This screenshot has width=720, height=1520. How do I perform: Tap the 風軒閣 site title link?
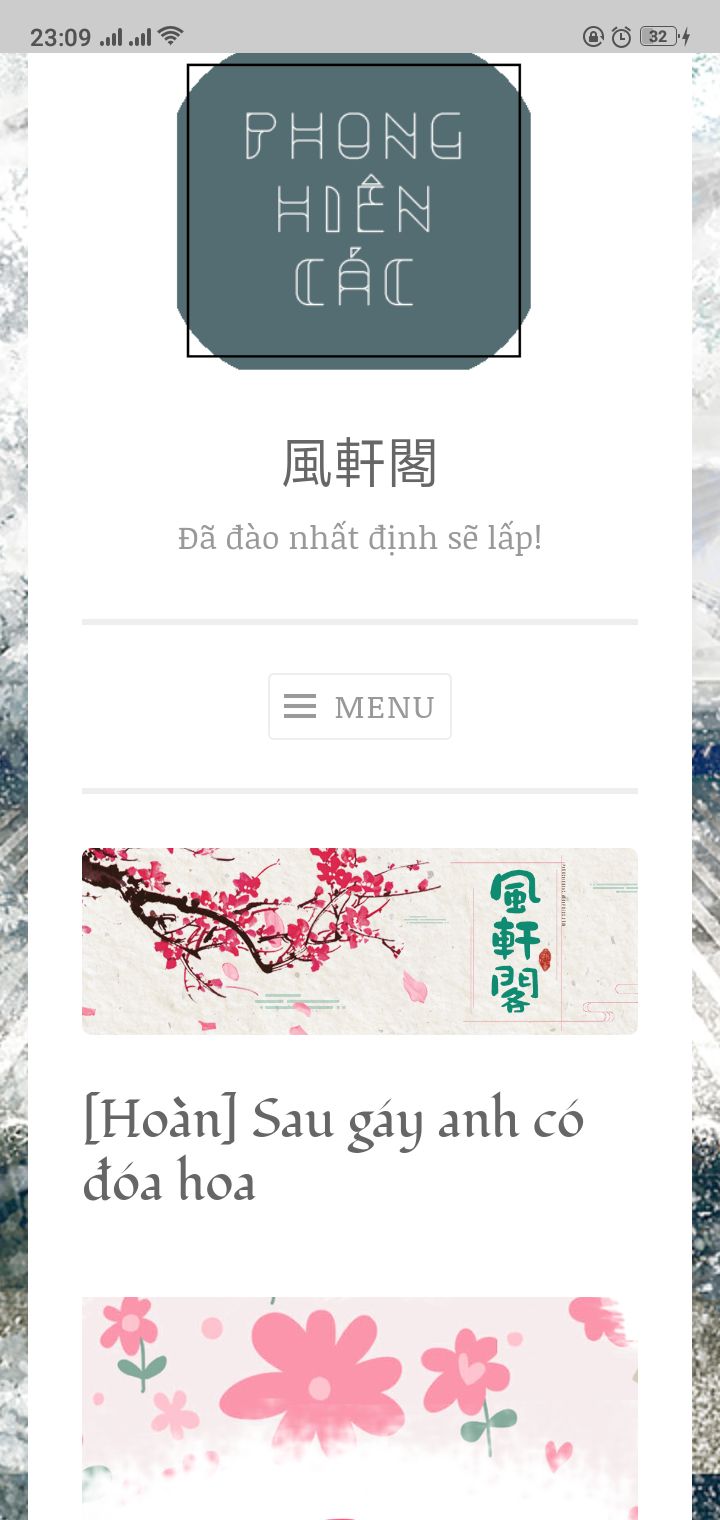click(359, 464)
